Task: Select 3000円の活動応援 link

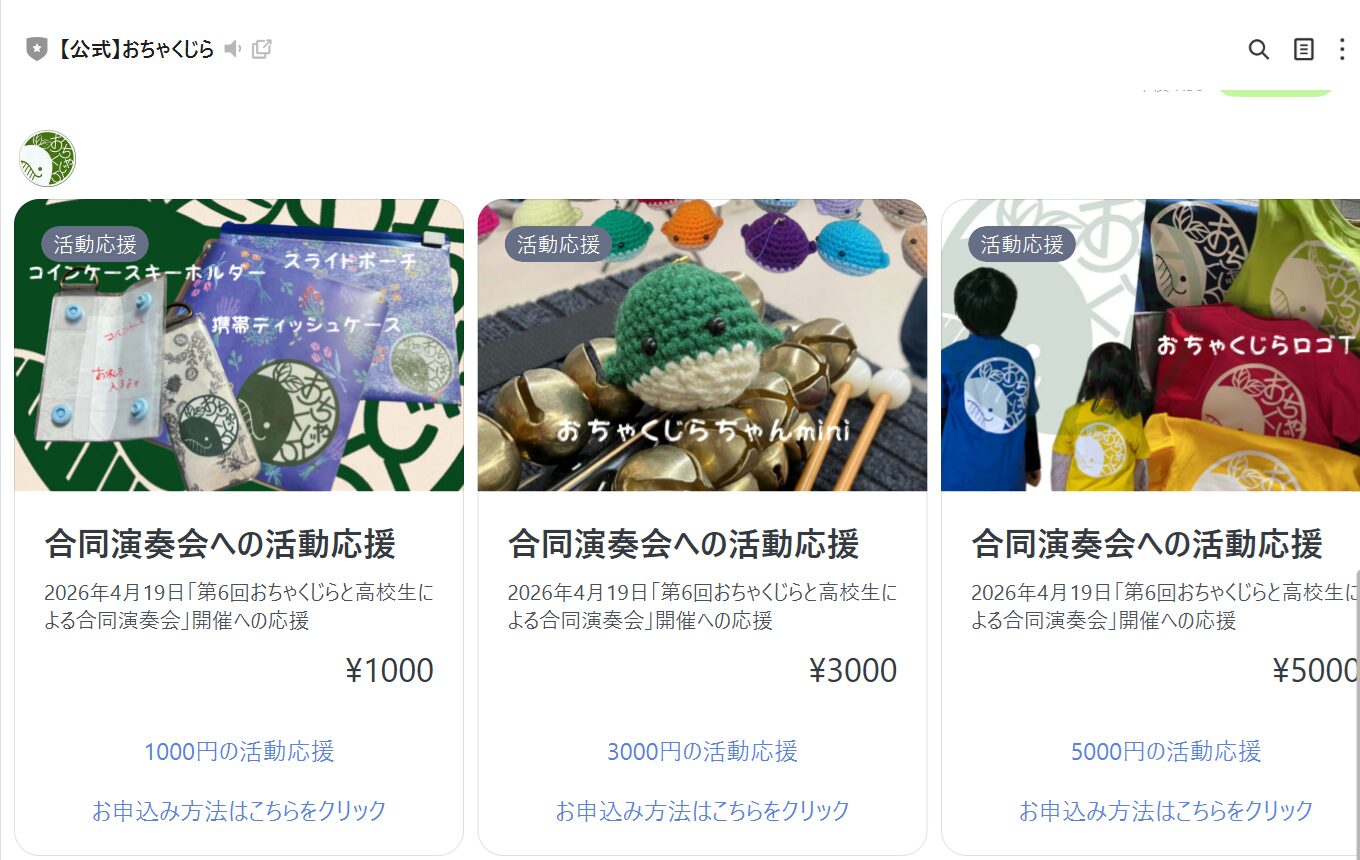Action: click(702, 751)
